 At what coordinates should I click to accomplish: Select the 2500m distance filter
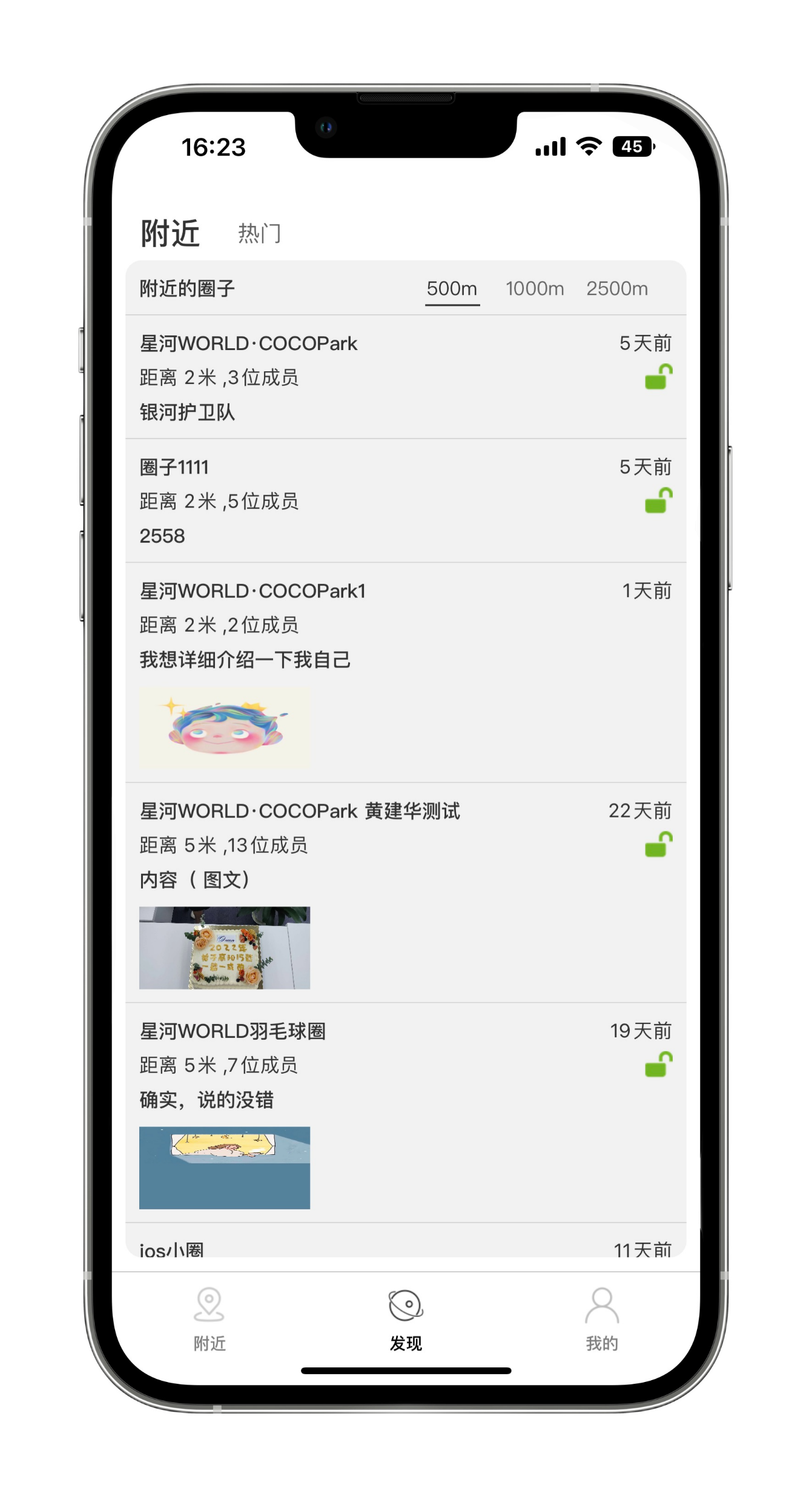[616, 289]
